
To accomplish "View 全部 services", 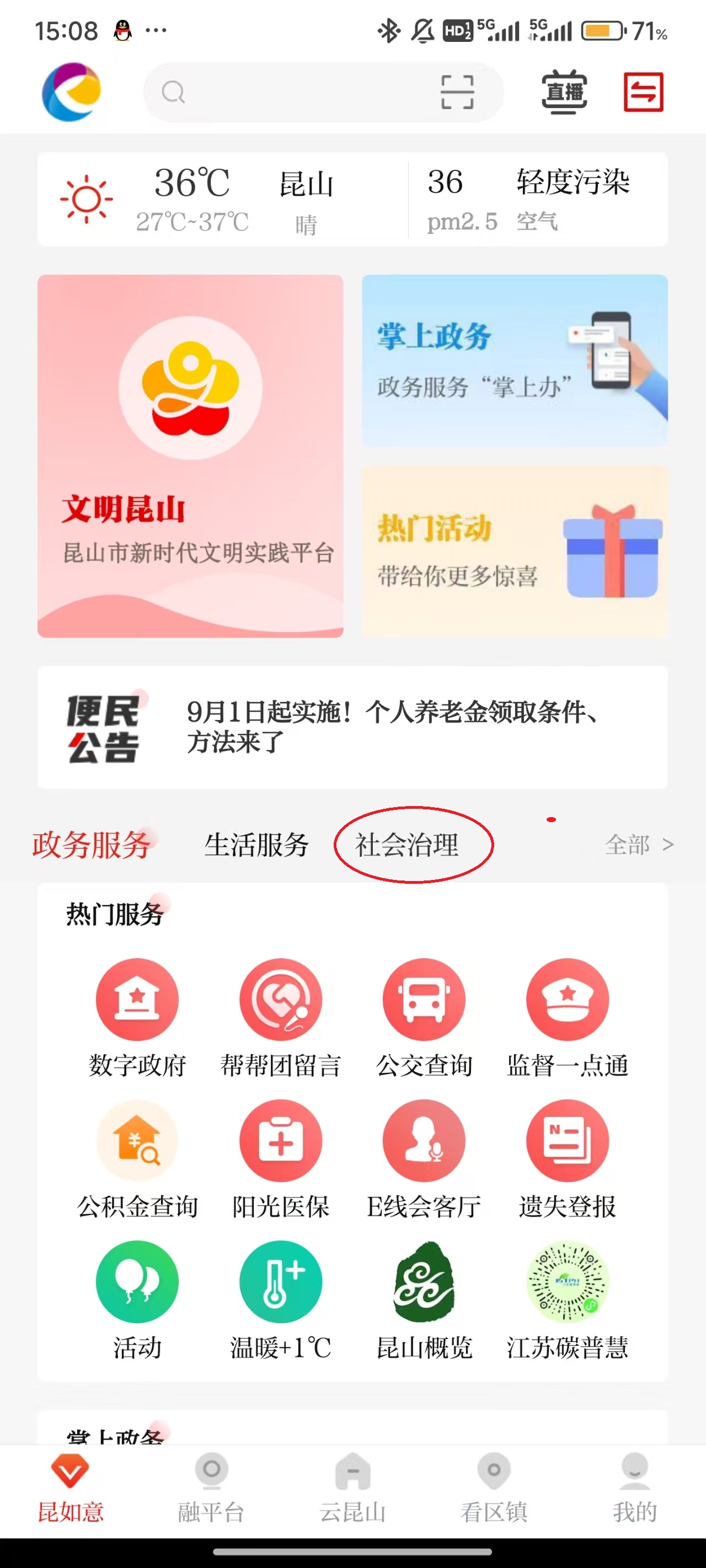I will click(x=638, y=845).
